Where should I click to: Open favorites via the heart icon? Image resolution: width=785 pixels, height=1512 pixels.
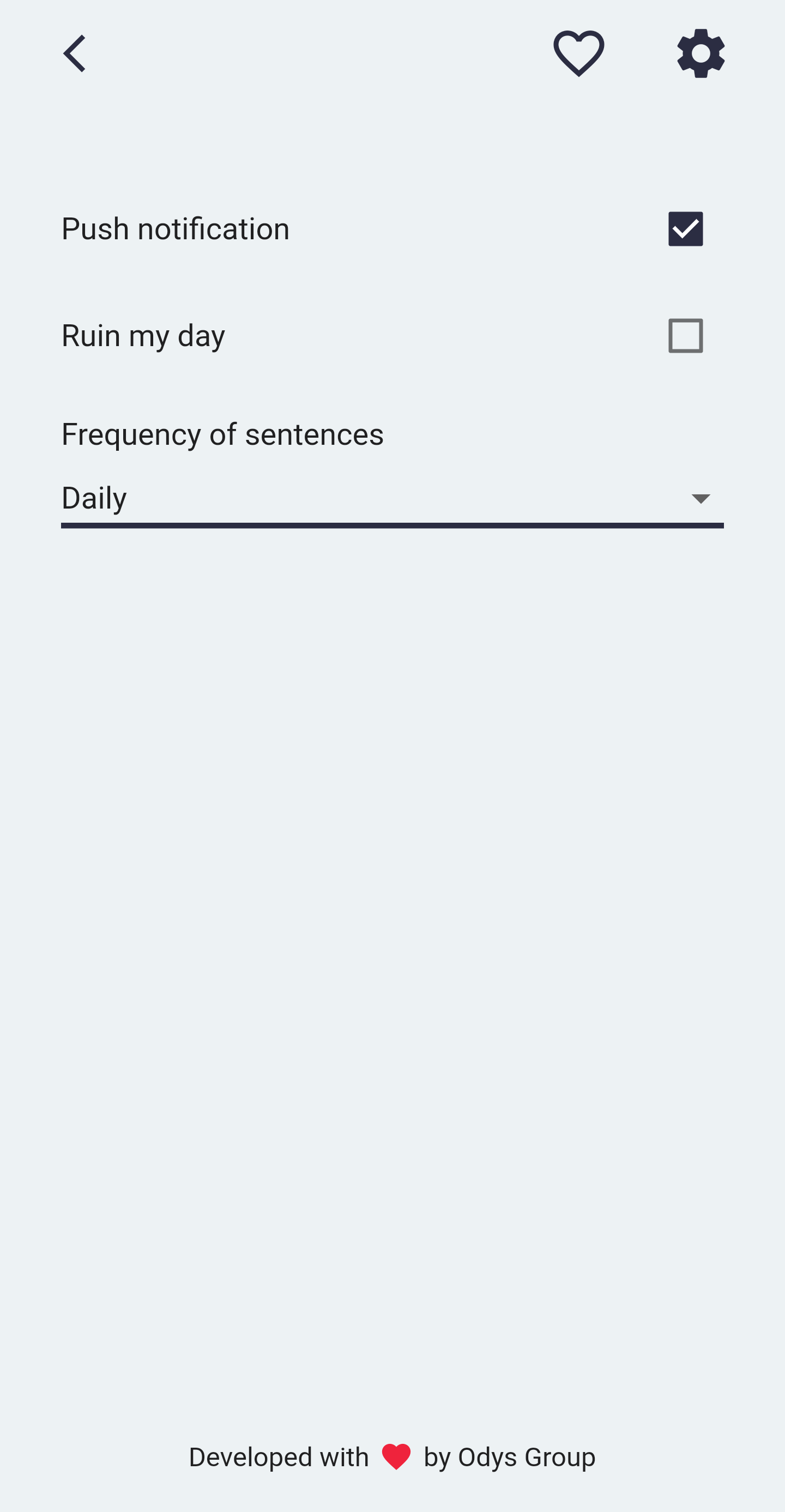click(x=578, y=53)
